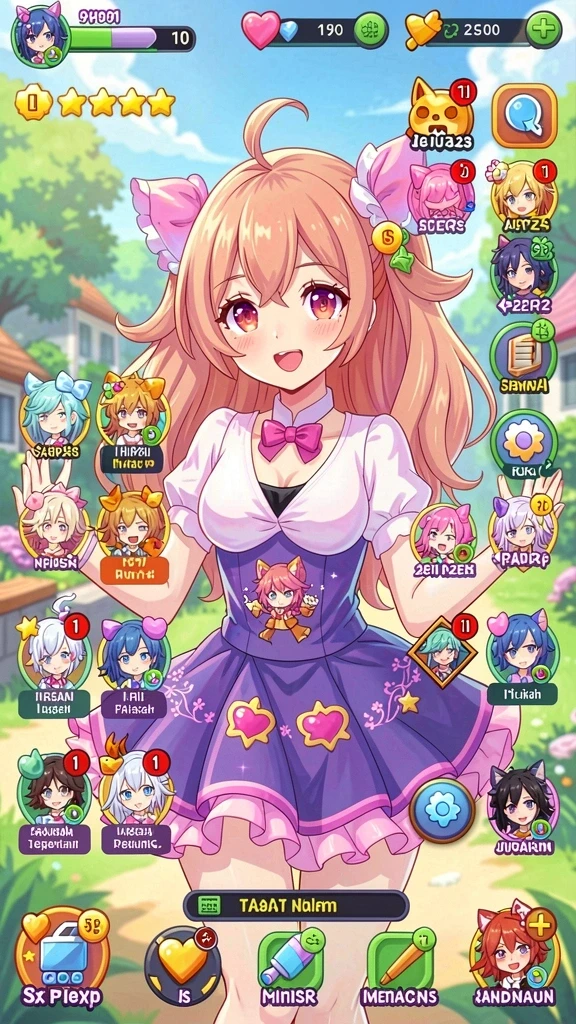
Task: Tap the green button beside the 190 counter
Action: pyautogui.click(x=370, y=30)
